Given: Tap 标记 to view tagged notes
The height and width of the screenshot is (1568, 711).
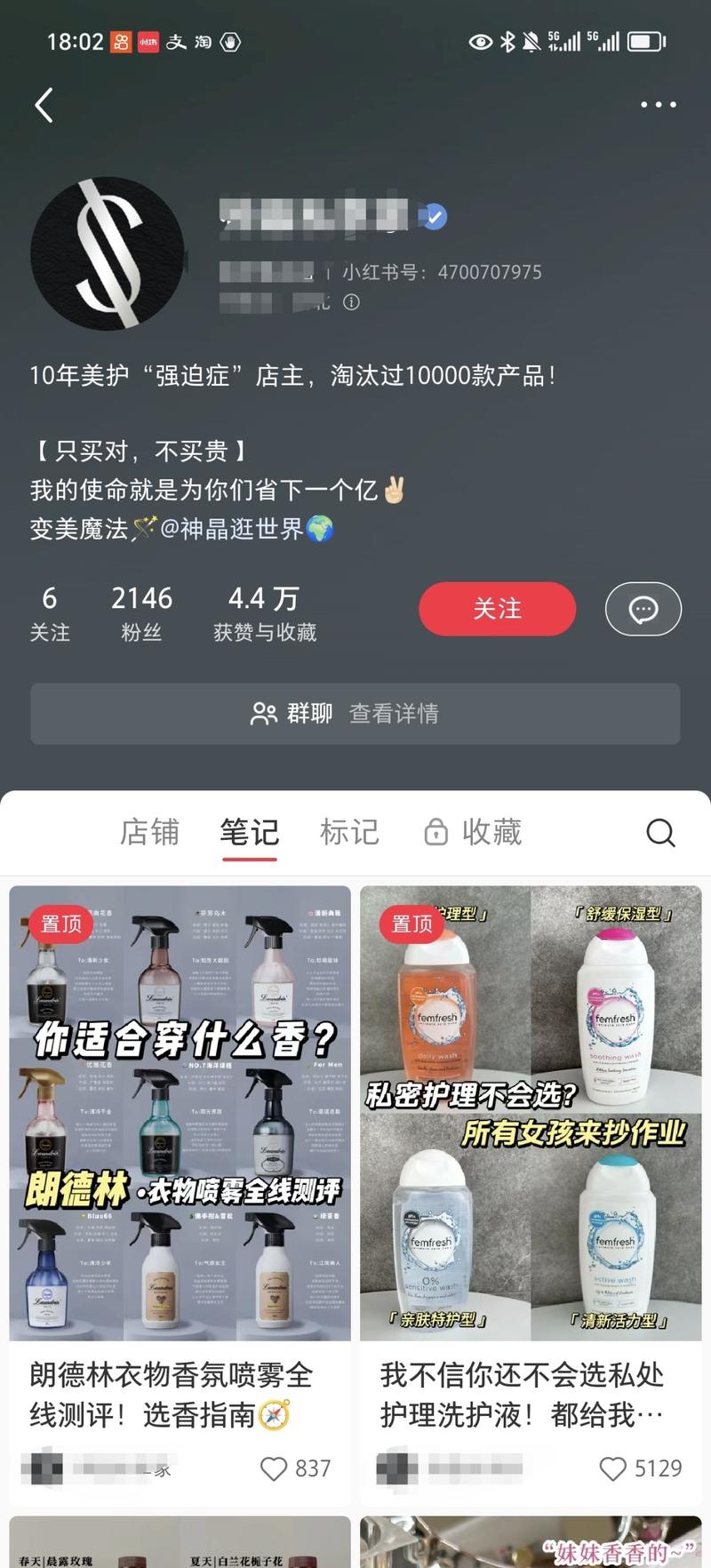Looking at the screenshot, I should pos(350,833).
